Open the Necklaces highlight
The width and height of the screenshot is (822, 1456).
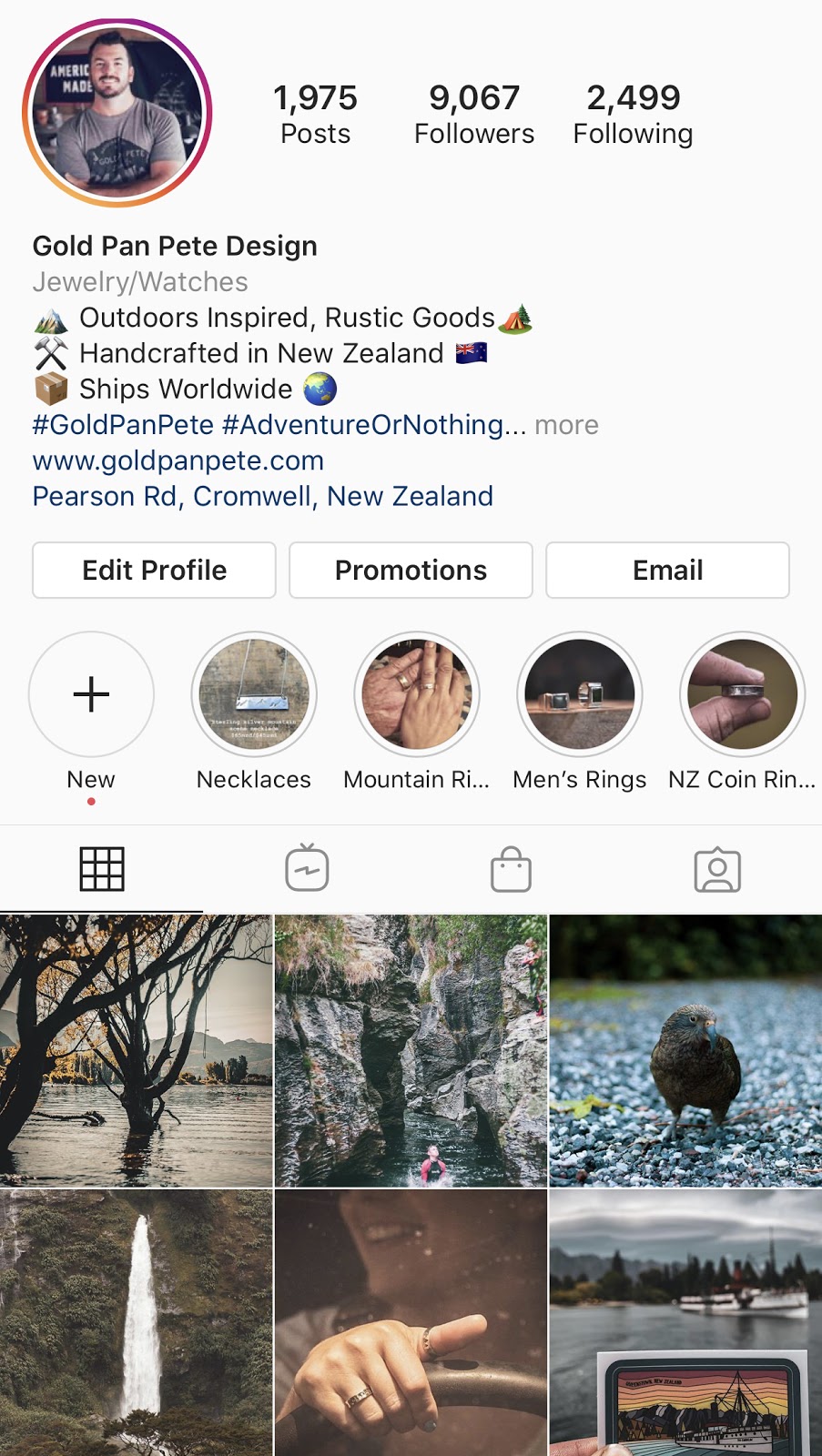pyautogui.click(x=254, y=694)
